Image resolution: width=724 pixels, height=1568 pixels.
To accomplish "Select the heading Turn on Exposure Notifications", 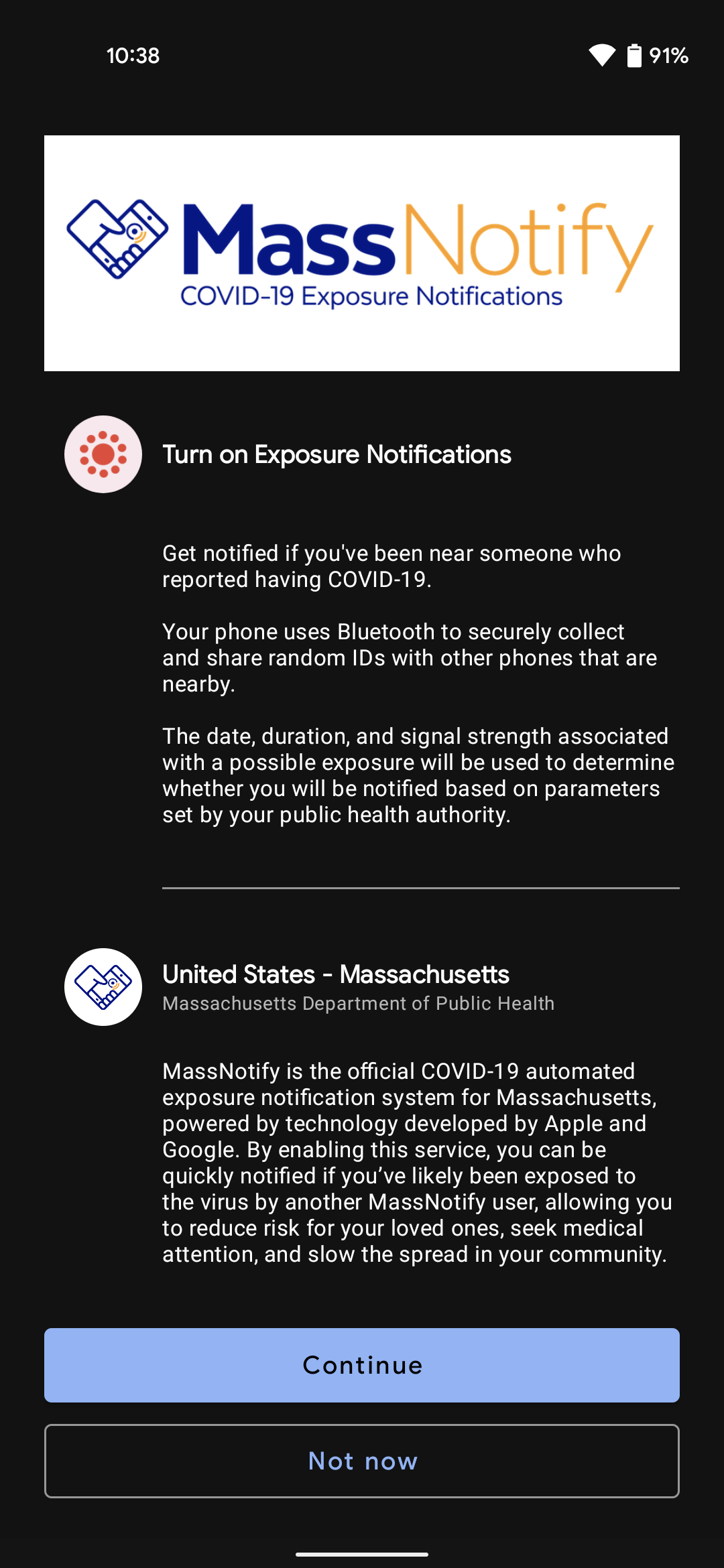I will (337, 454).
